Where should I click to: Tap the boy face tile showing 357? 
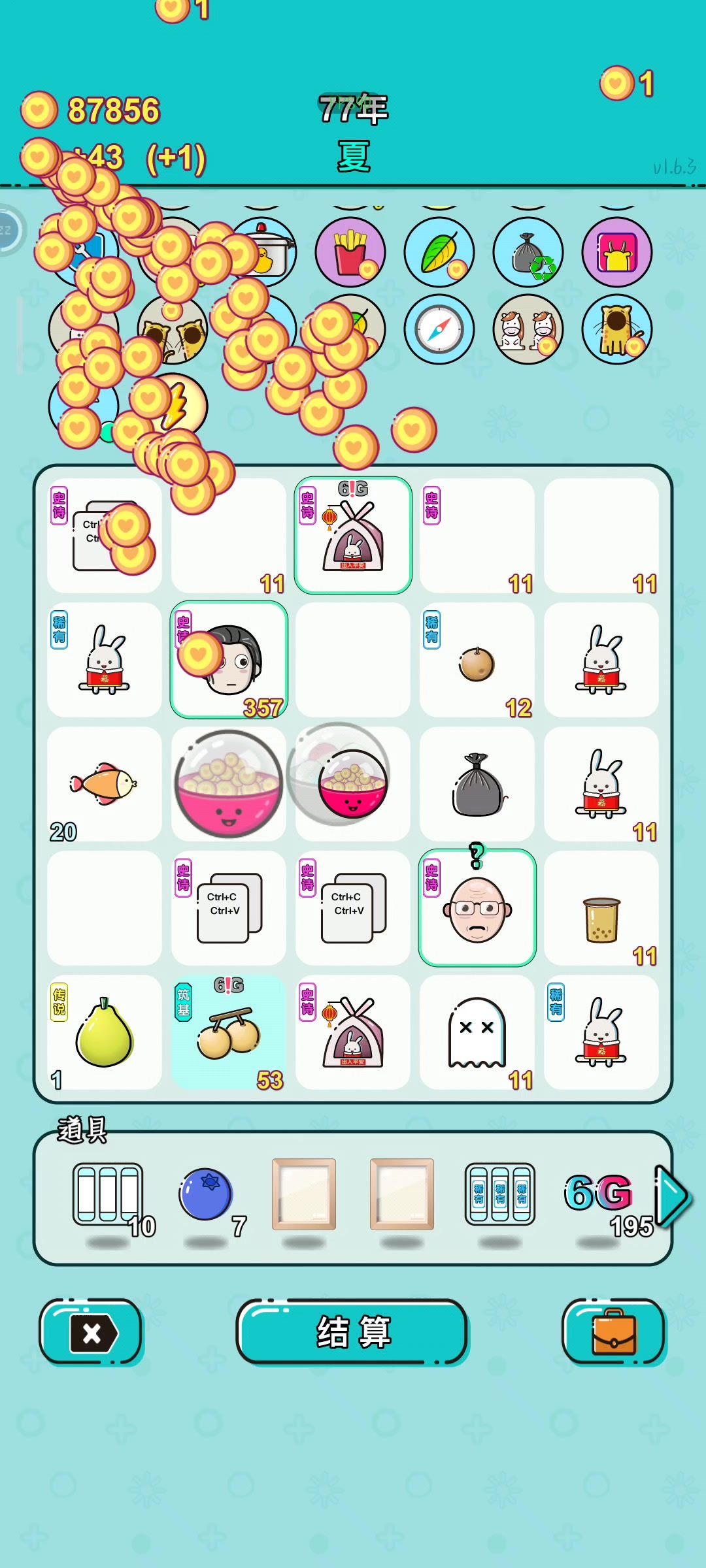click(x=229, y=660)
